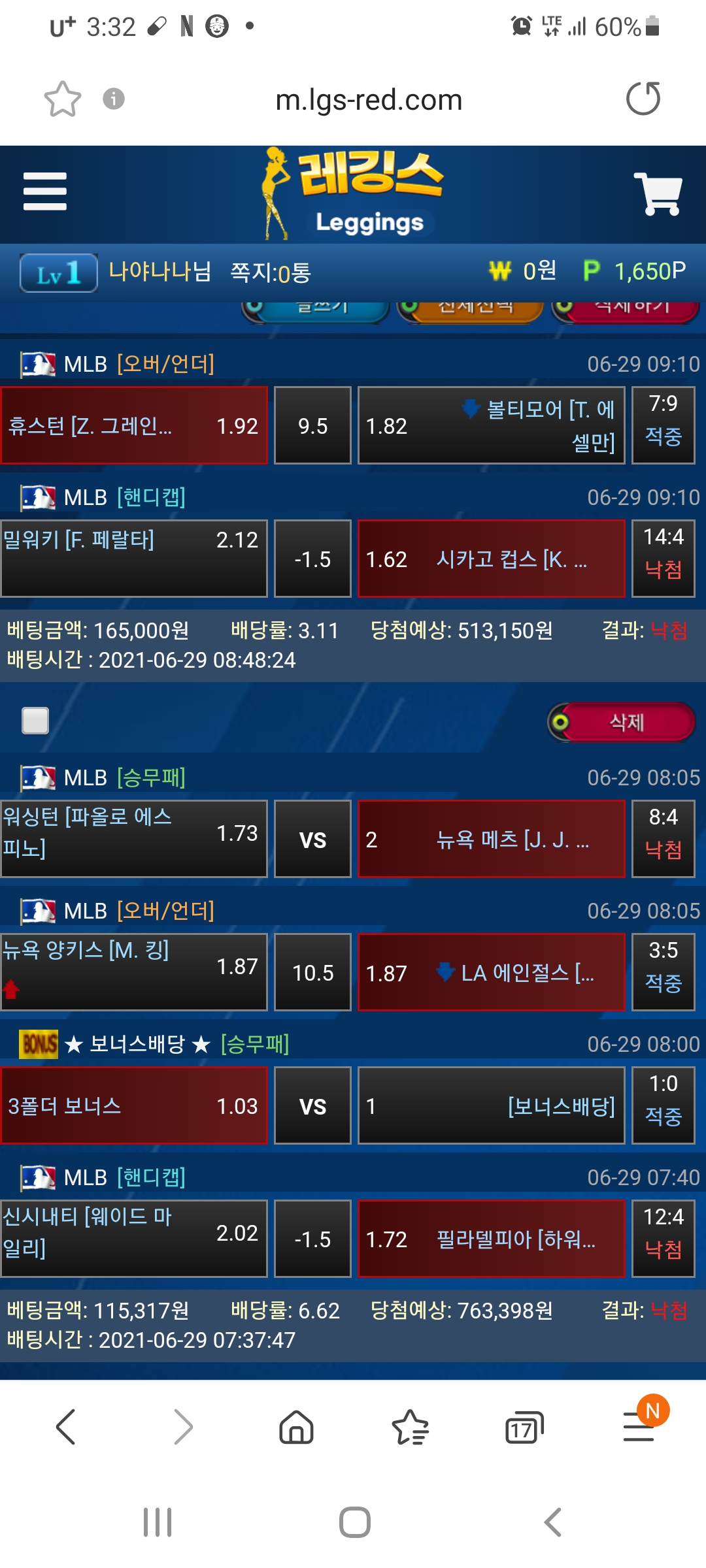Open the shopping cart icon
The width and height of the screenshot is (706, 1568).
coord(658,193)
